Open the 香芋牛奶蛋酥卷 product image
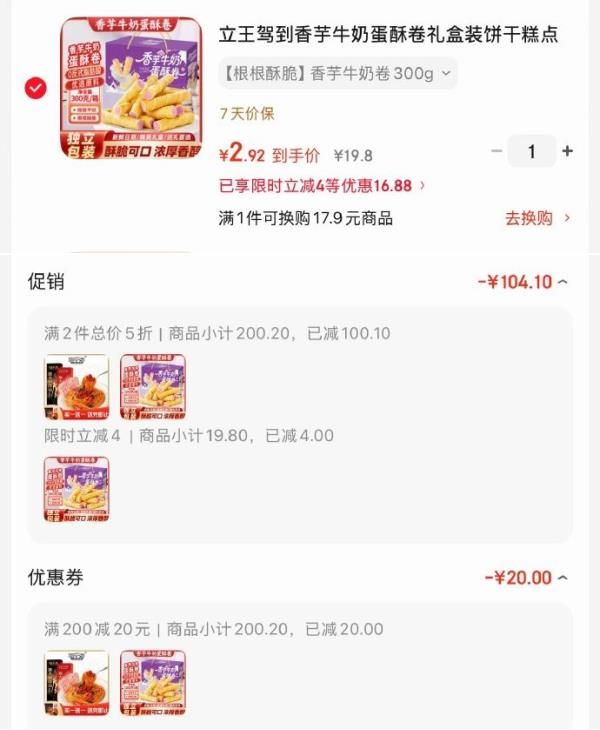600x730 pixels. tap(125, 87)
